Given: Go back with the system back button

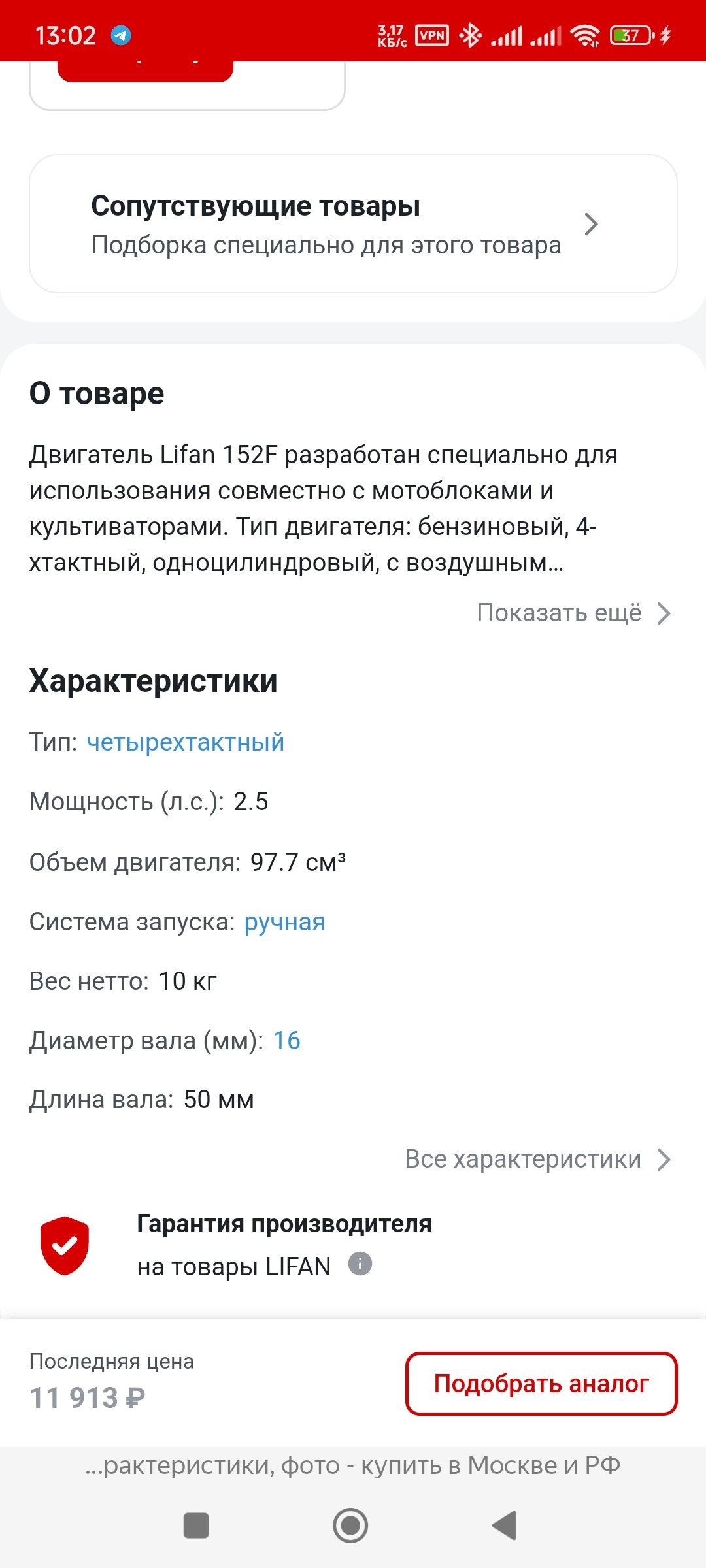Looking at the screenshot, I should (x=504, y=1526).
